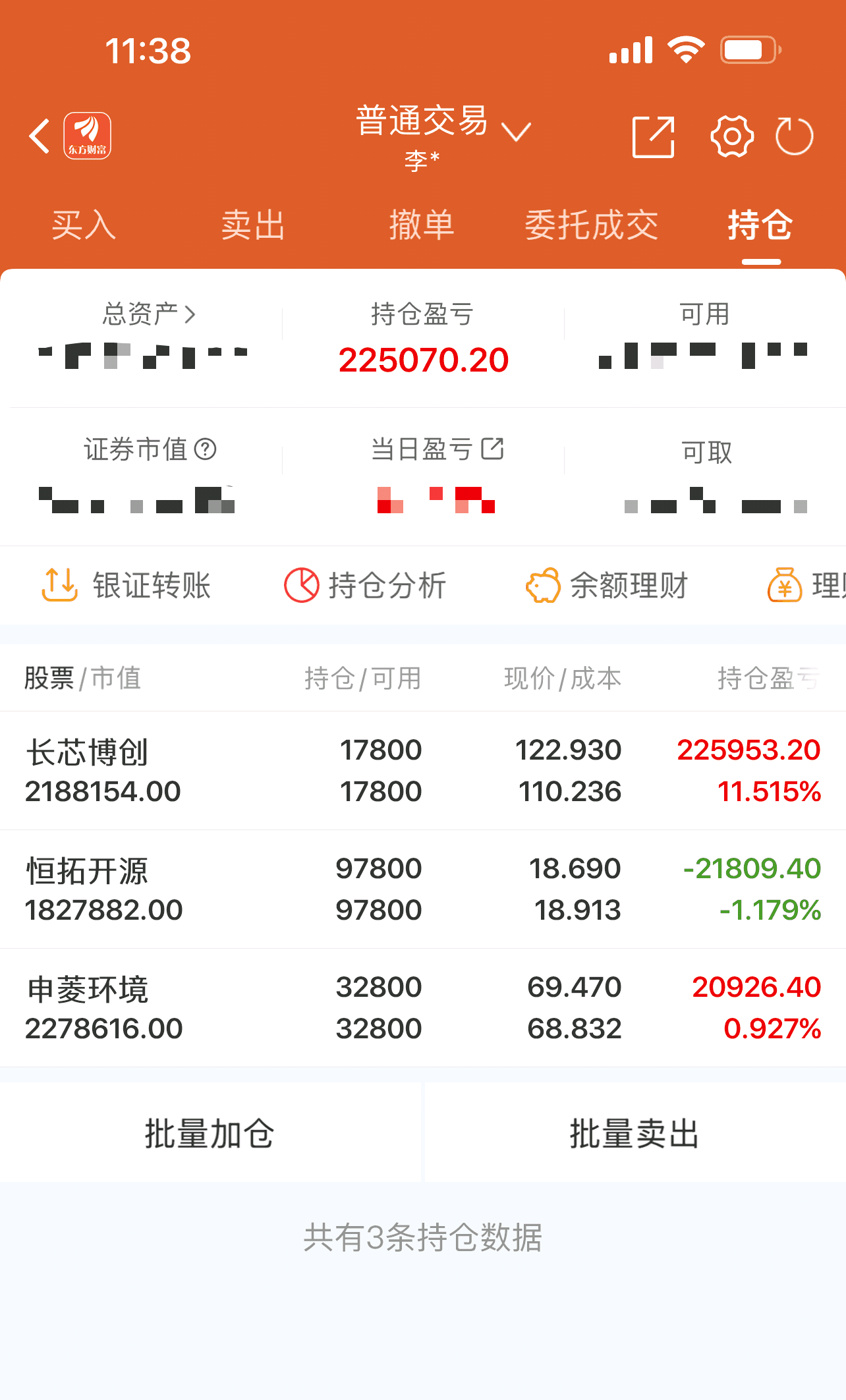Image resolution: width=846 pixels, height=1400 pixels.
Task: Refresh holdings with the circular arrow icon
Action: pos(794,136)
